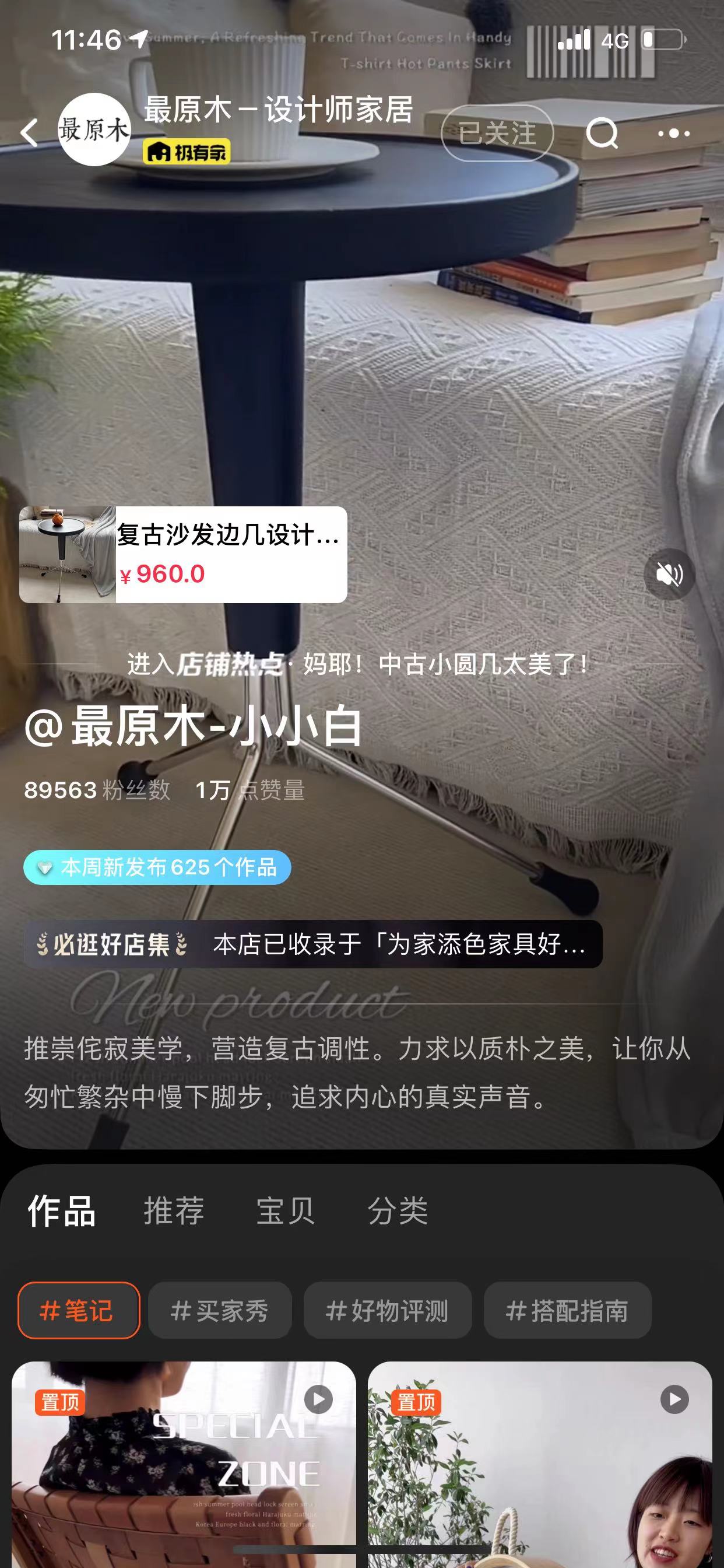Image resolution: width=724 pixels, height=1568 pixels.
Task: Switch to the 作品 tab
Action: 61,1210
